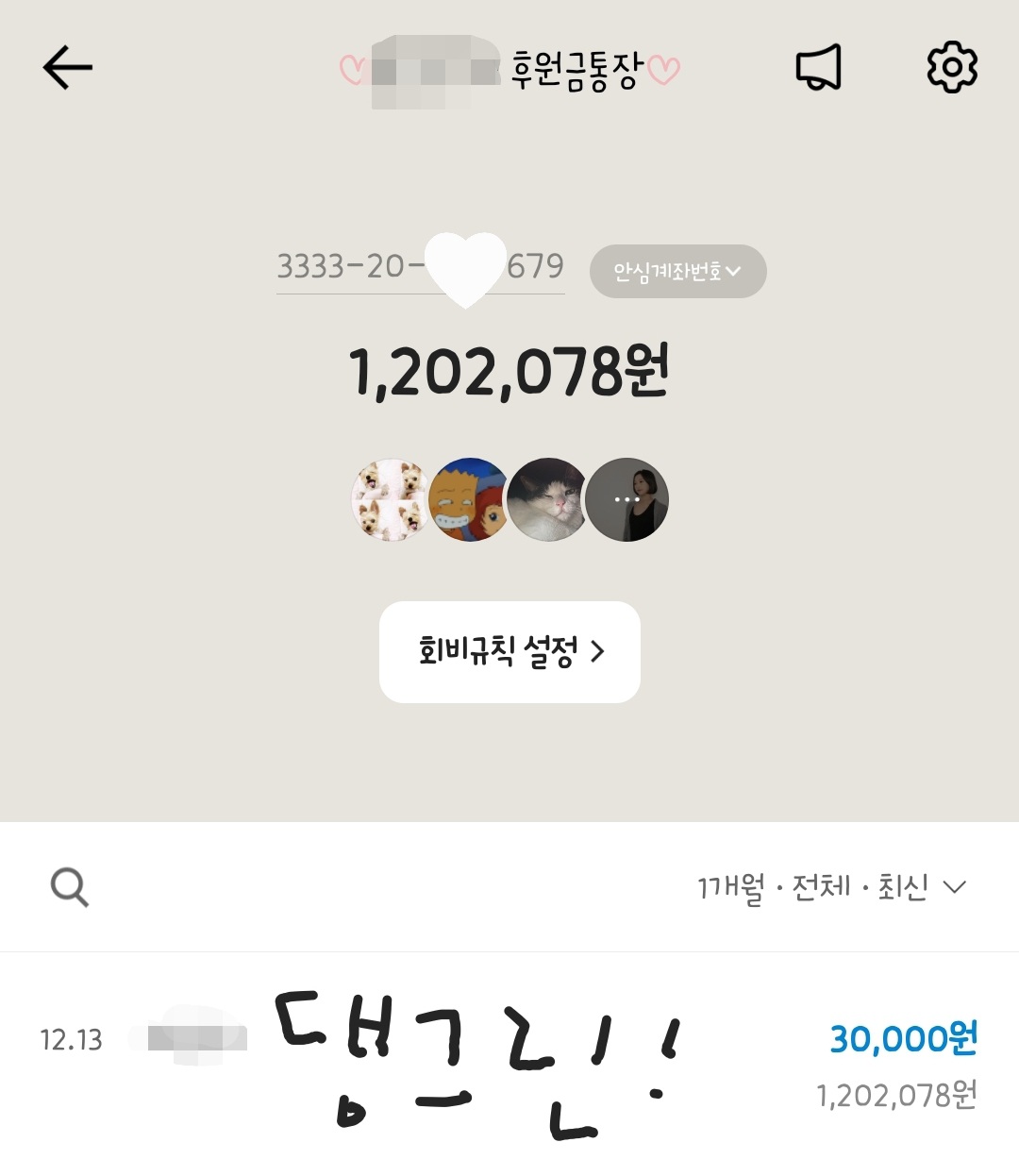The image size is (1019, 1176).
Task: Open the settings gear
Action: [x=952, y=68]
